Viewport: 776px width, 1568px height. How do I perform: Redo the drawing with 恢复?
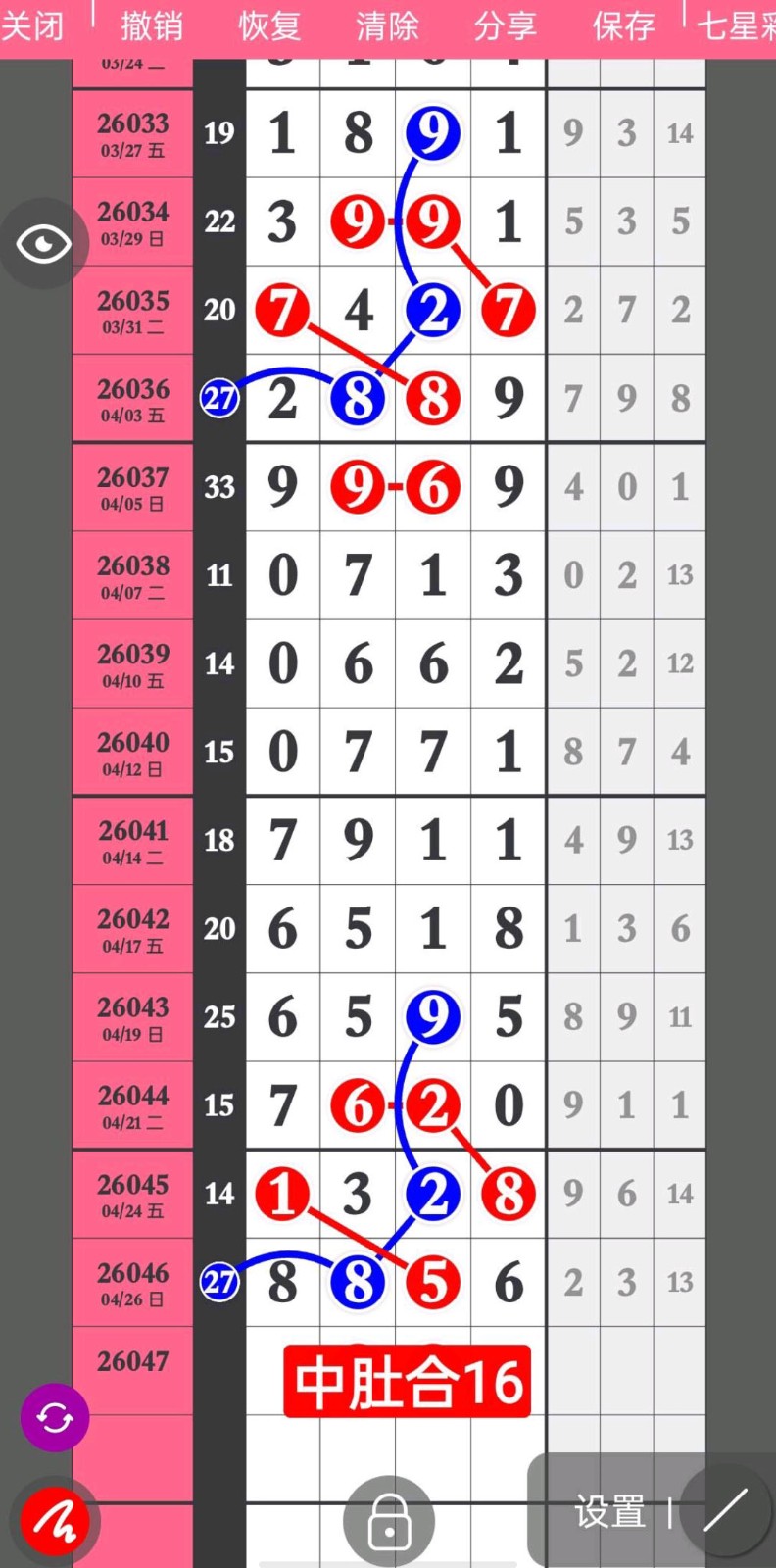(x=269, y=25)
